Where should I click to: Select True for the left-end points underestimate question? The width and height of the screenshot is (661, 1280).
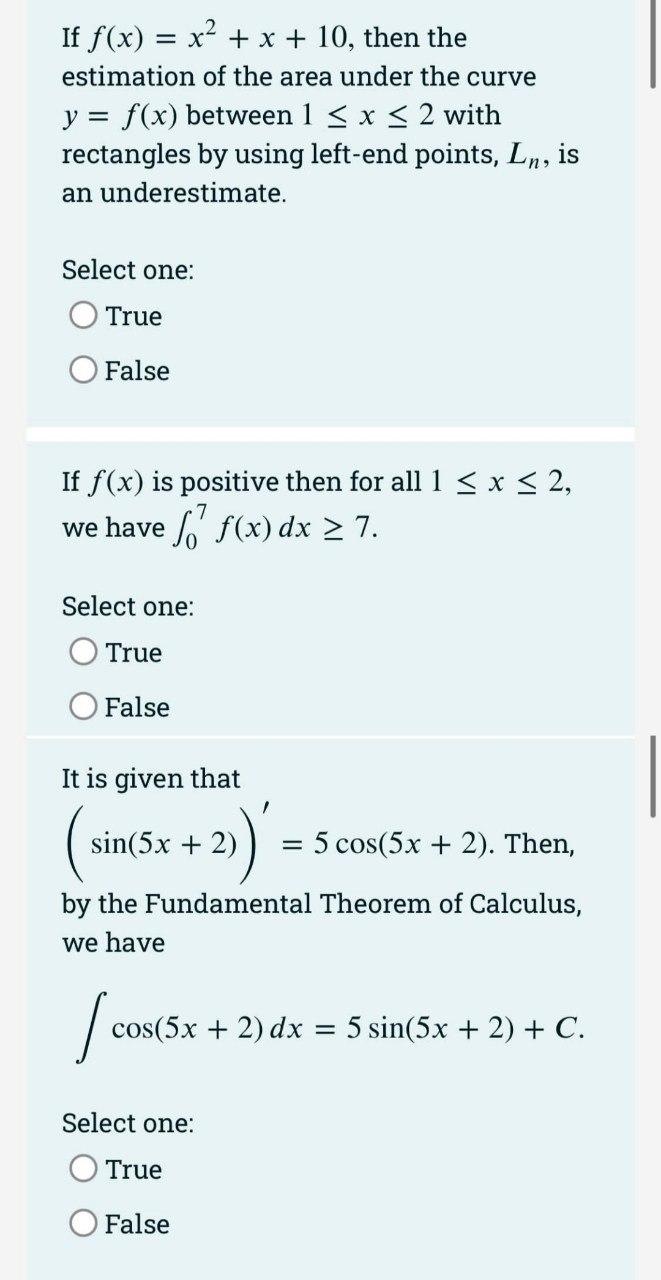(85, 317)
